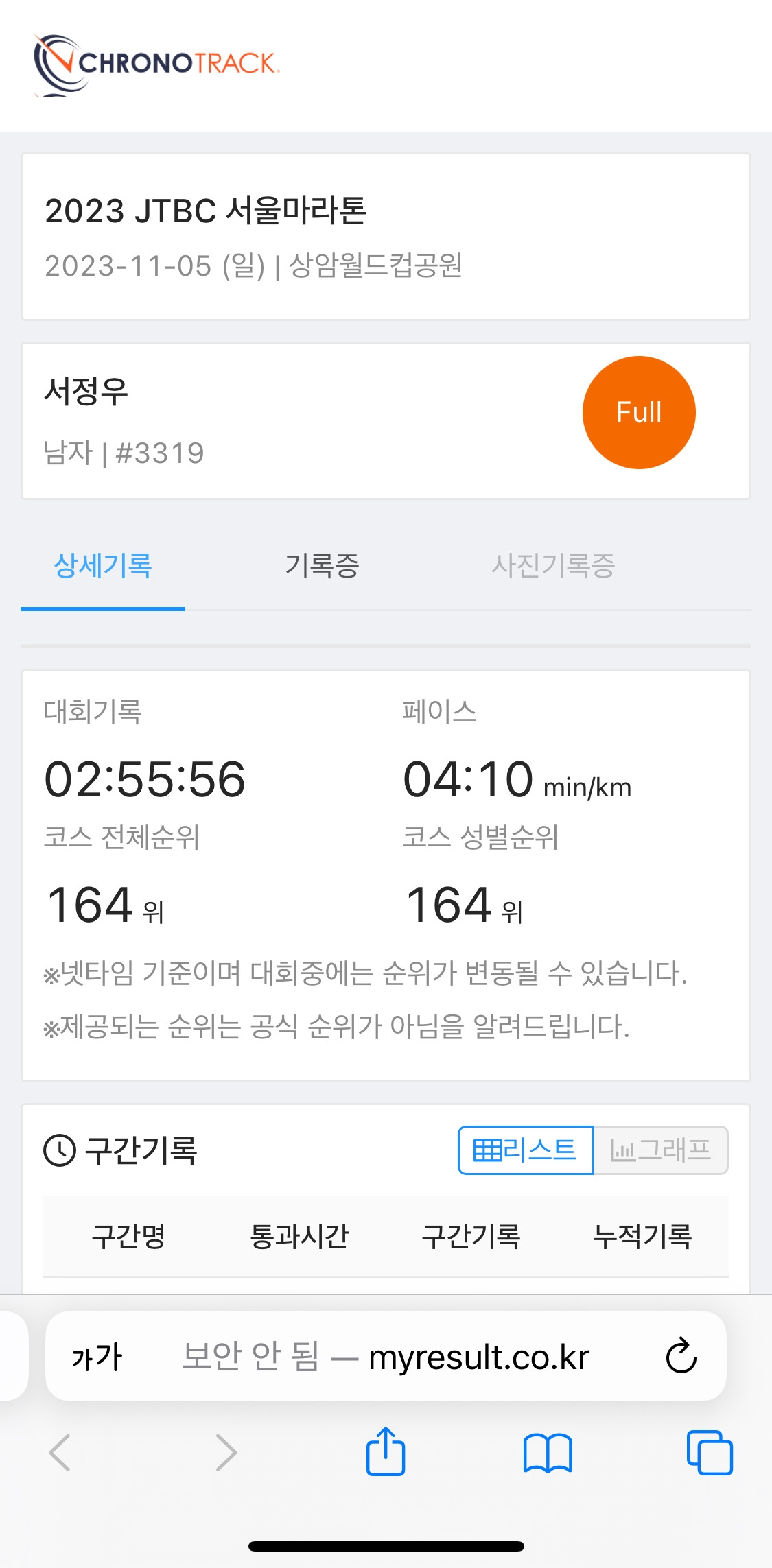Show split records as 리스트

[526, 1150]
